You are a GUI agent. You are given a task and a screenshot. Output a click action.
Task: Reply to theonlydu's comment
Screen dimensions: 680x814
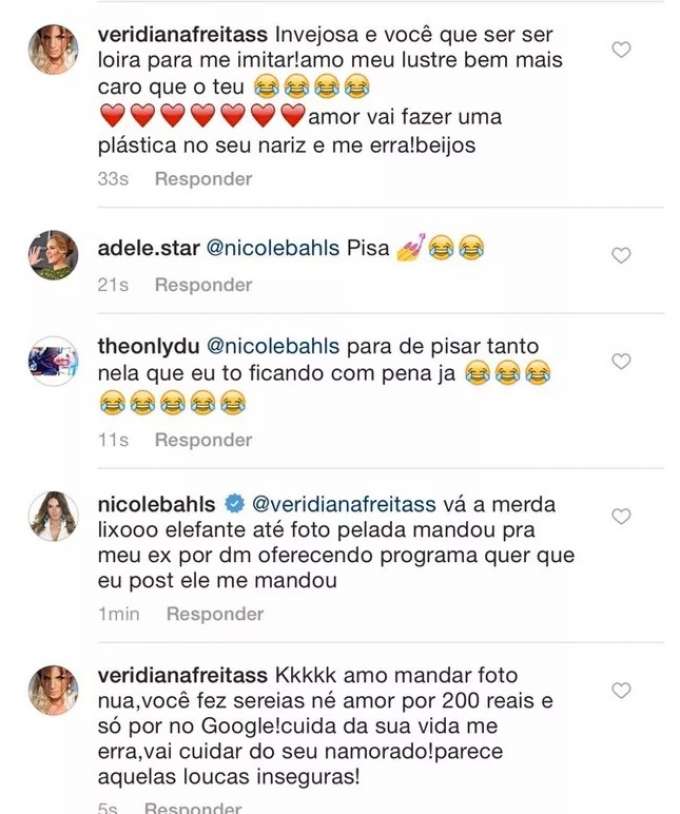tap(202, 440)
